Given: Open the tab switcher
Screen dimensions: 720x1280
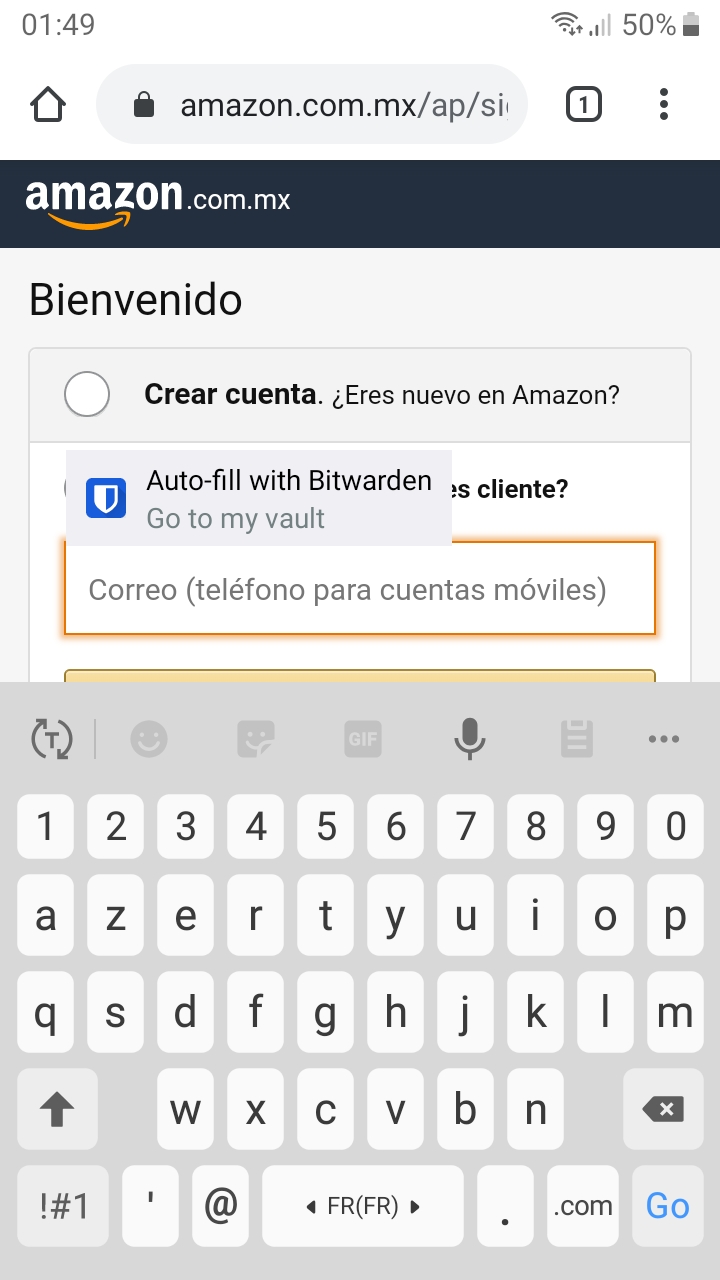Looking at the screenshot, I should click(x=584, y=104).
